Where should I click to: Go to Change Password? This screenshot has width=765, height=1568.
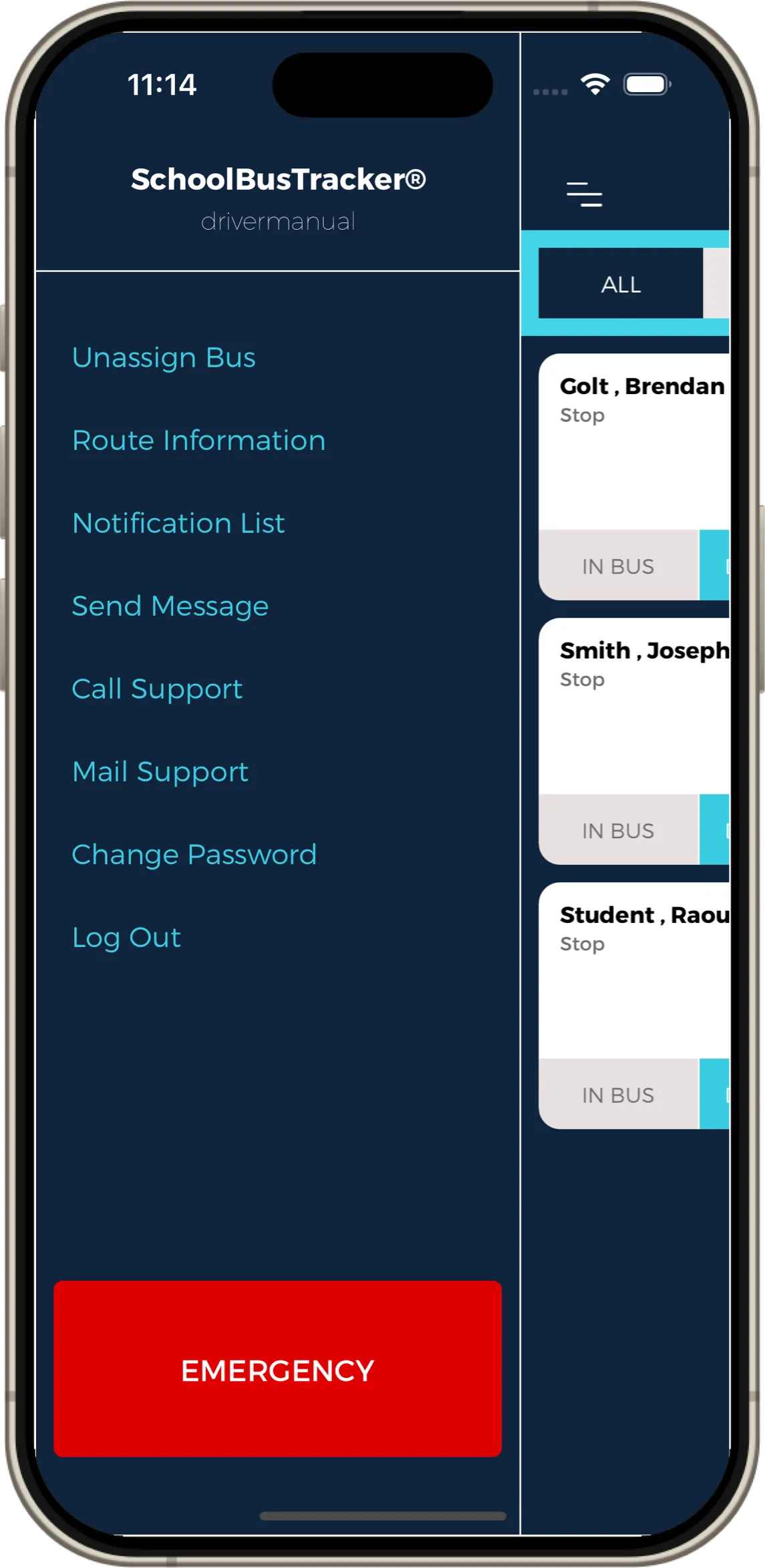(x=194, y=855)
